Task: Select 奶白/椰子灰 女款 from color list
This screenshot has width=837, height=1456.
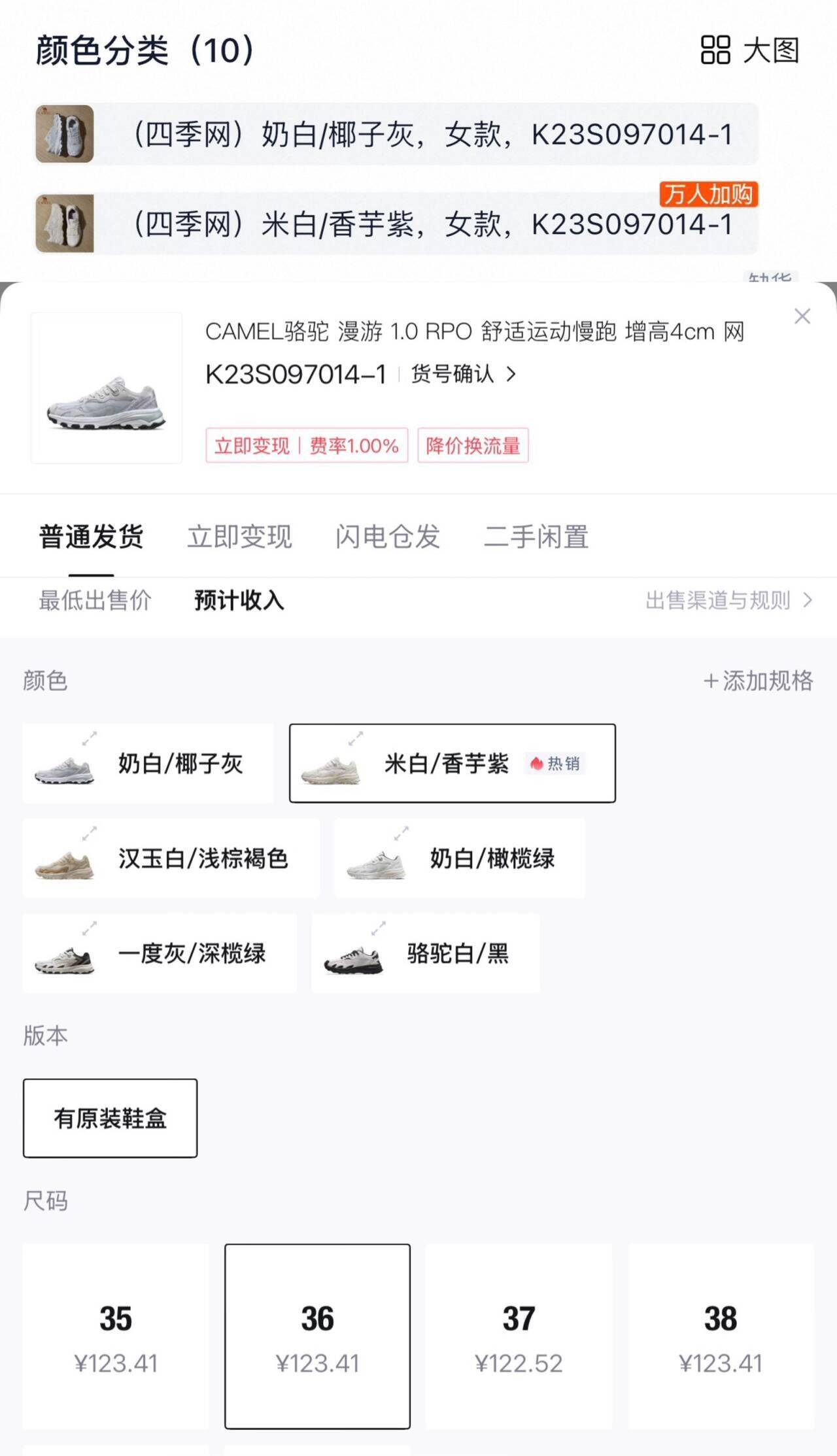Action: coord(396,134)
